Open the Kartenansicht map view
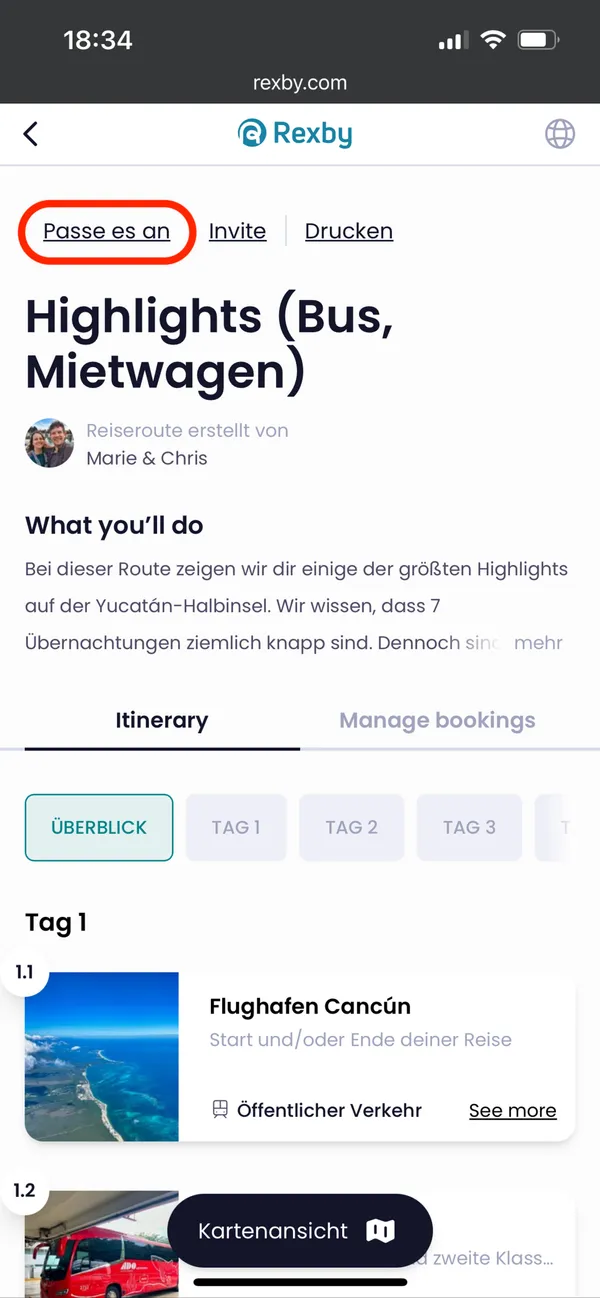Image resolution: width=600 pixels, height=1298 pixels. point(299,1231)
